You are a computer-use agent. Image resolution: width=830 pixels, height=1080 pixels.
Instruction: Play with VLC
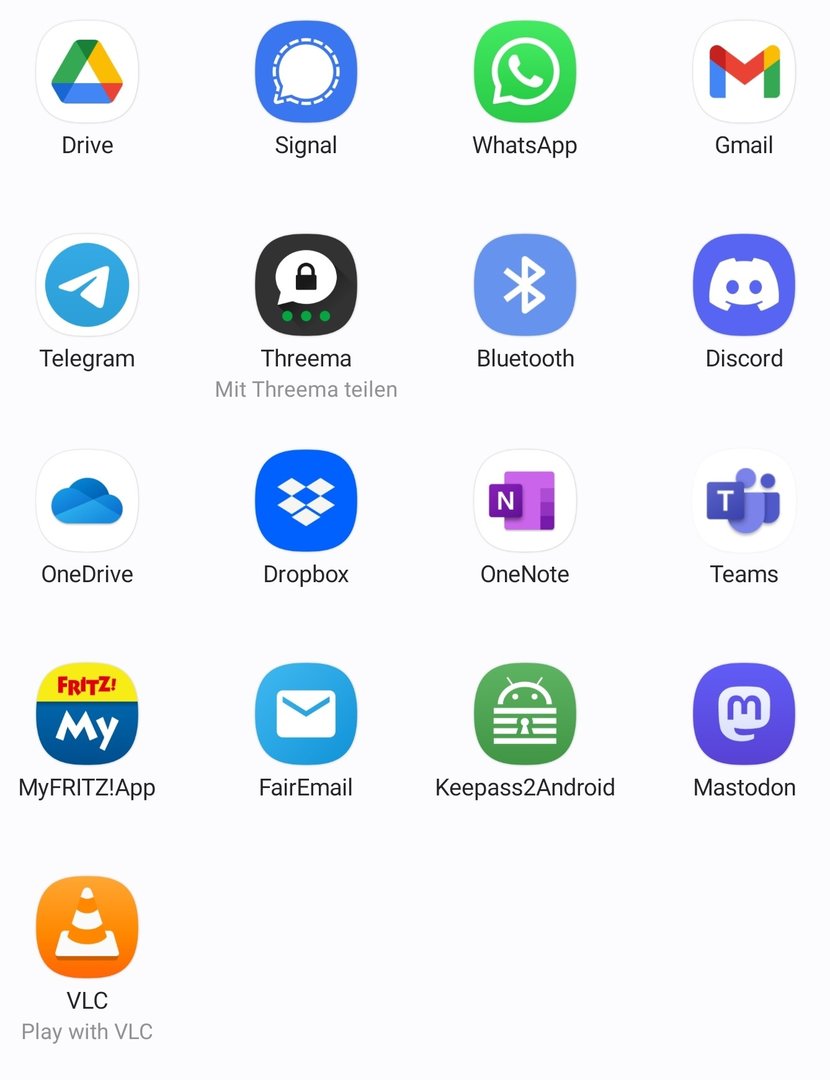coord(87,927)
